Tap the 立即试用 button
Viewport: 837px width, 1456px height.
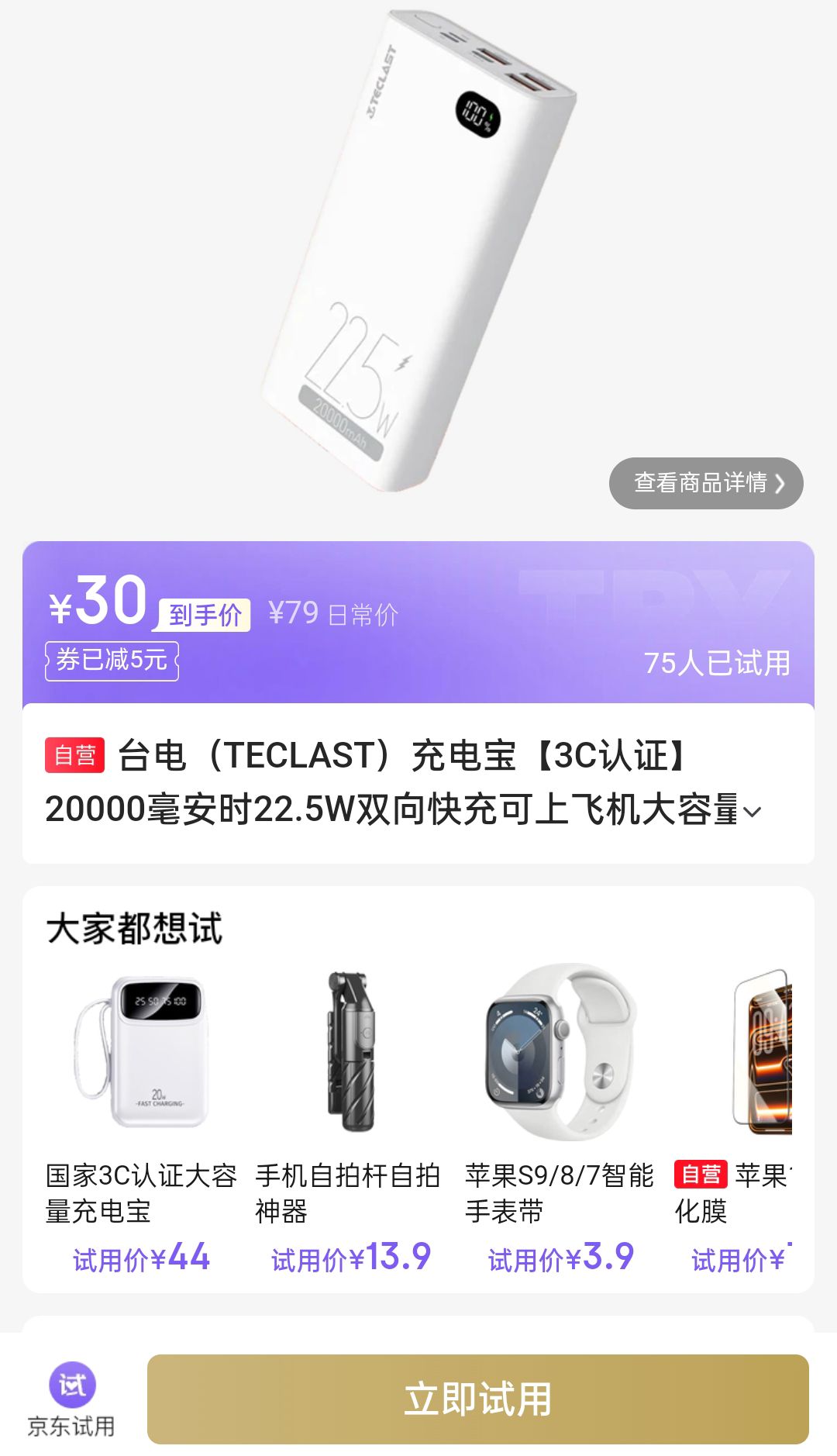[x=477, y=1399]
